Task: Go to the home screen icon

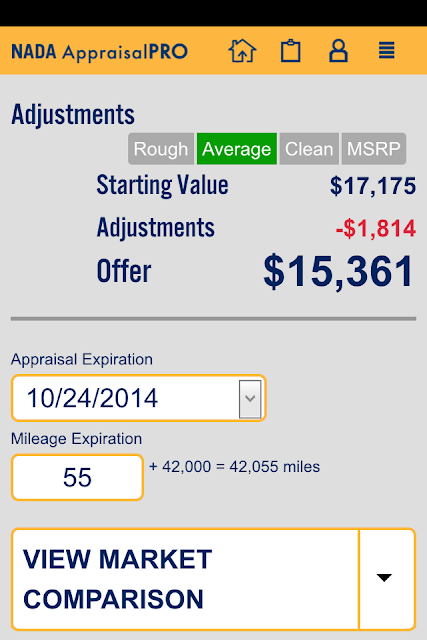Action: 242,51
